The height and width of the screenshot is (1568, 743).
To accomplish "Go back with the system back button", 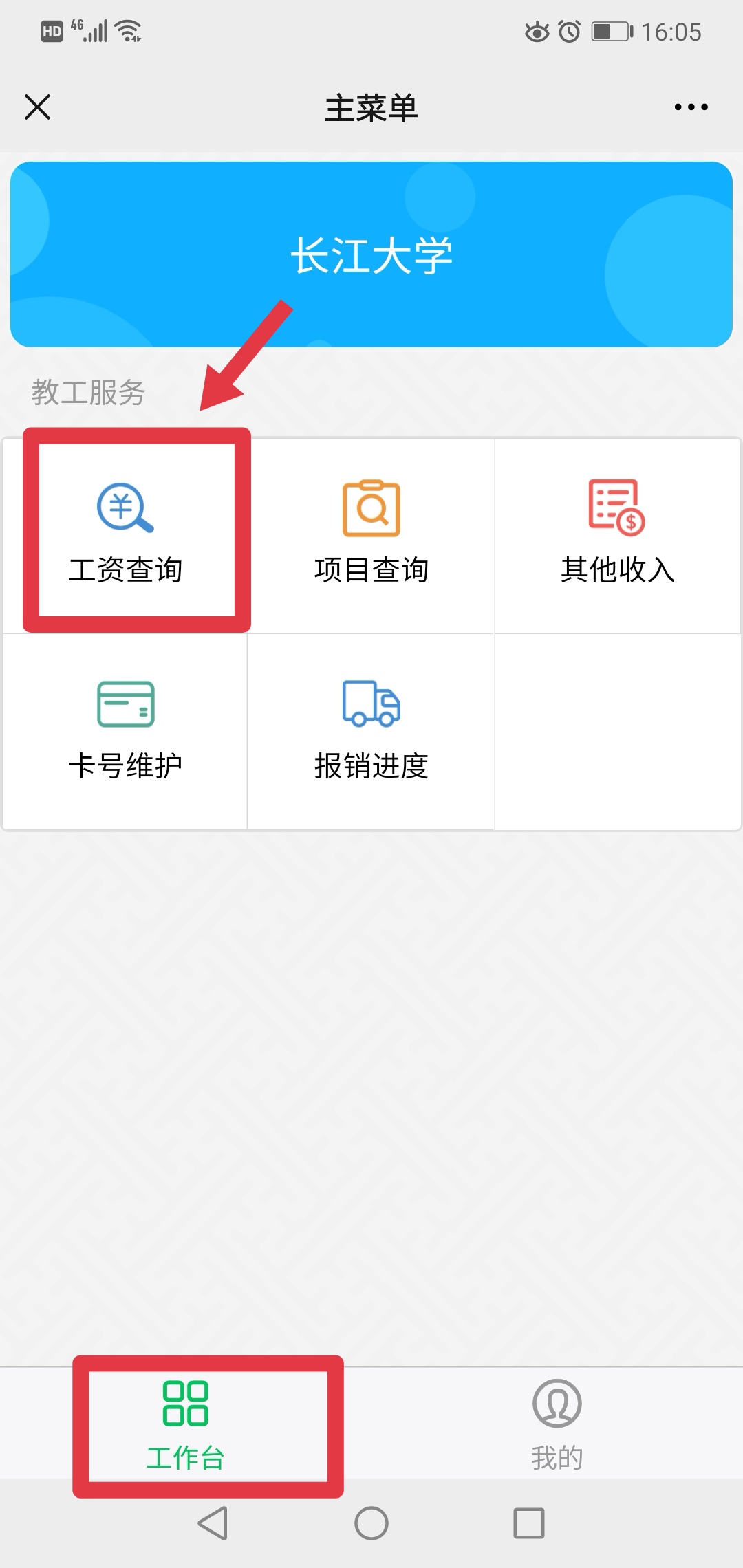I will coord(213,1523).
